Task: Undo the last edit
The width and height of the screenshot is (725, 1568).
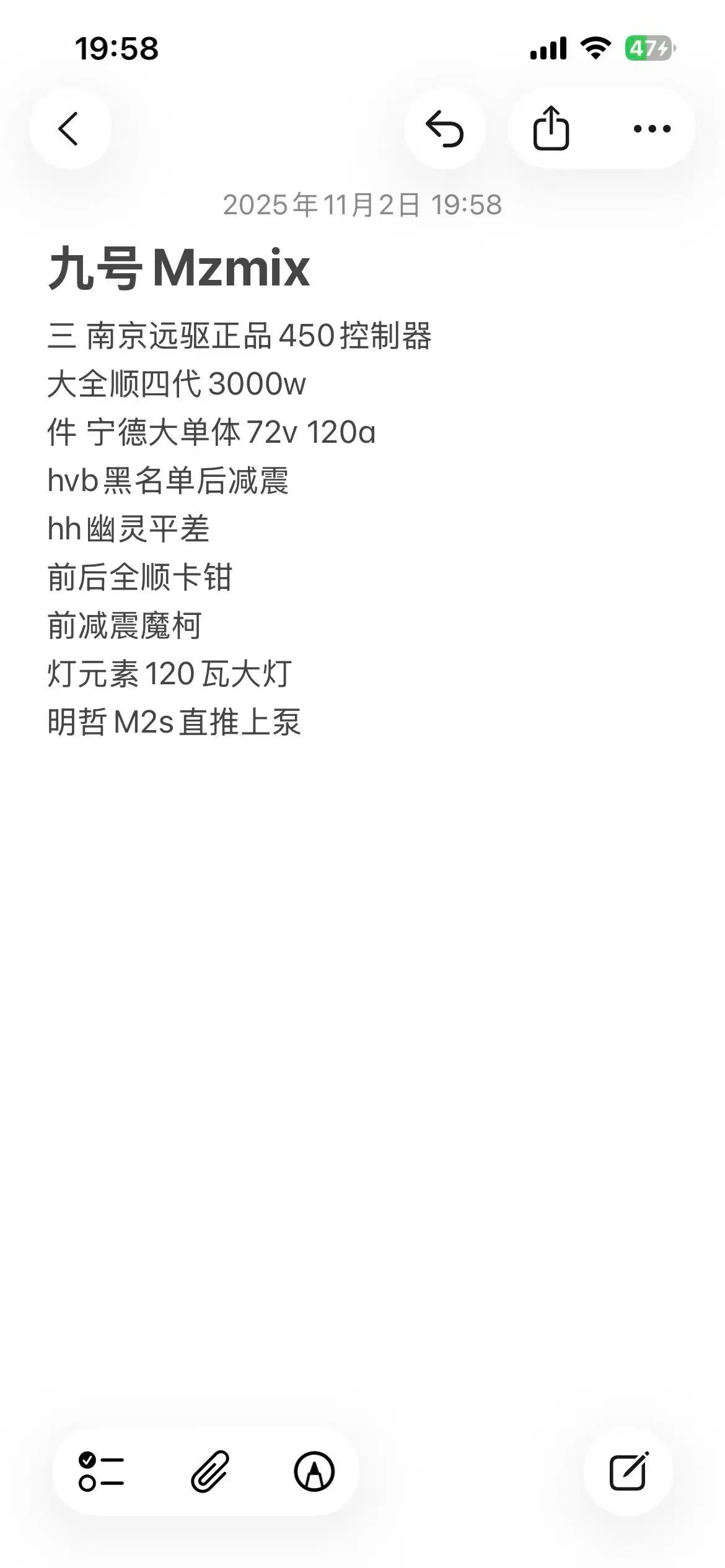Action: point(445,129)
